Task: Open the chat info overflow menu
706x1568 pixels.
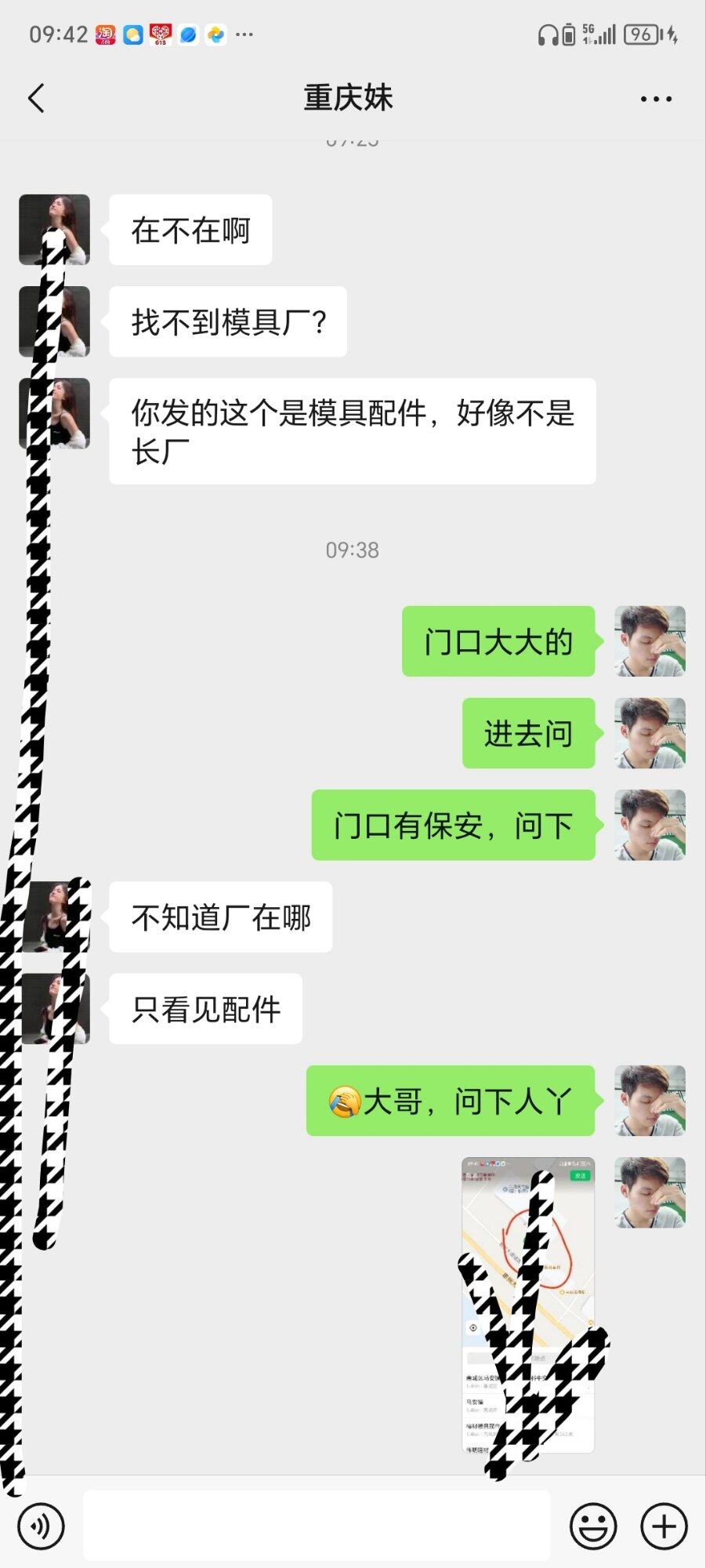Action: coord(656,99)
